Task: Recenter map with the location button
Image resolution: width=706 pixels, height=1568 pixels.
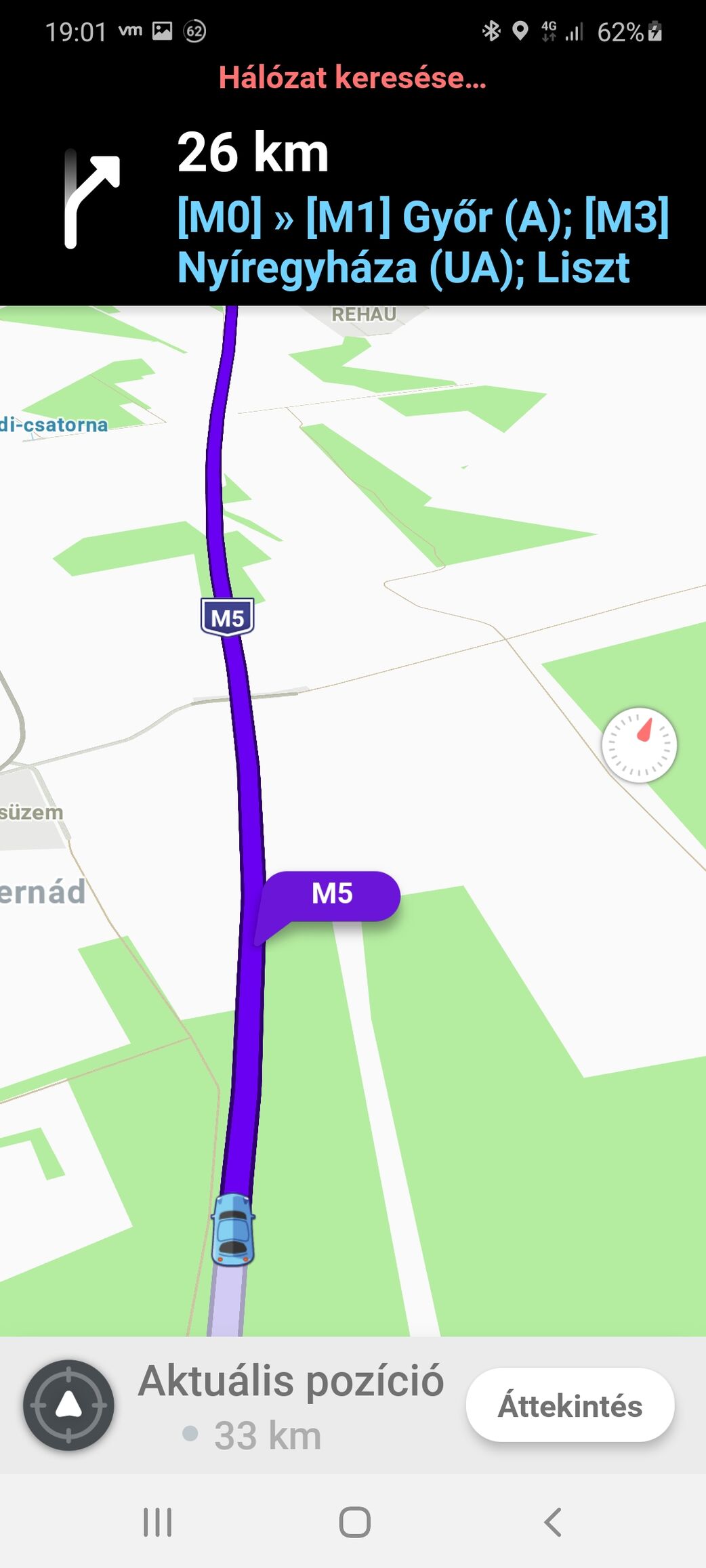Action: [x=68, y=1405]
